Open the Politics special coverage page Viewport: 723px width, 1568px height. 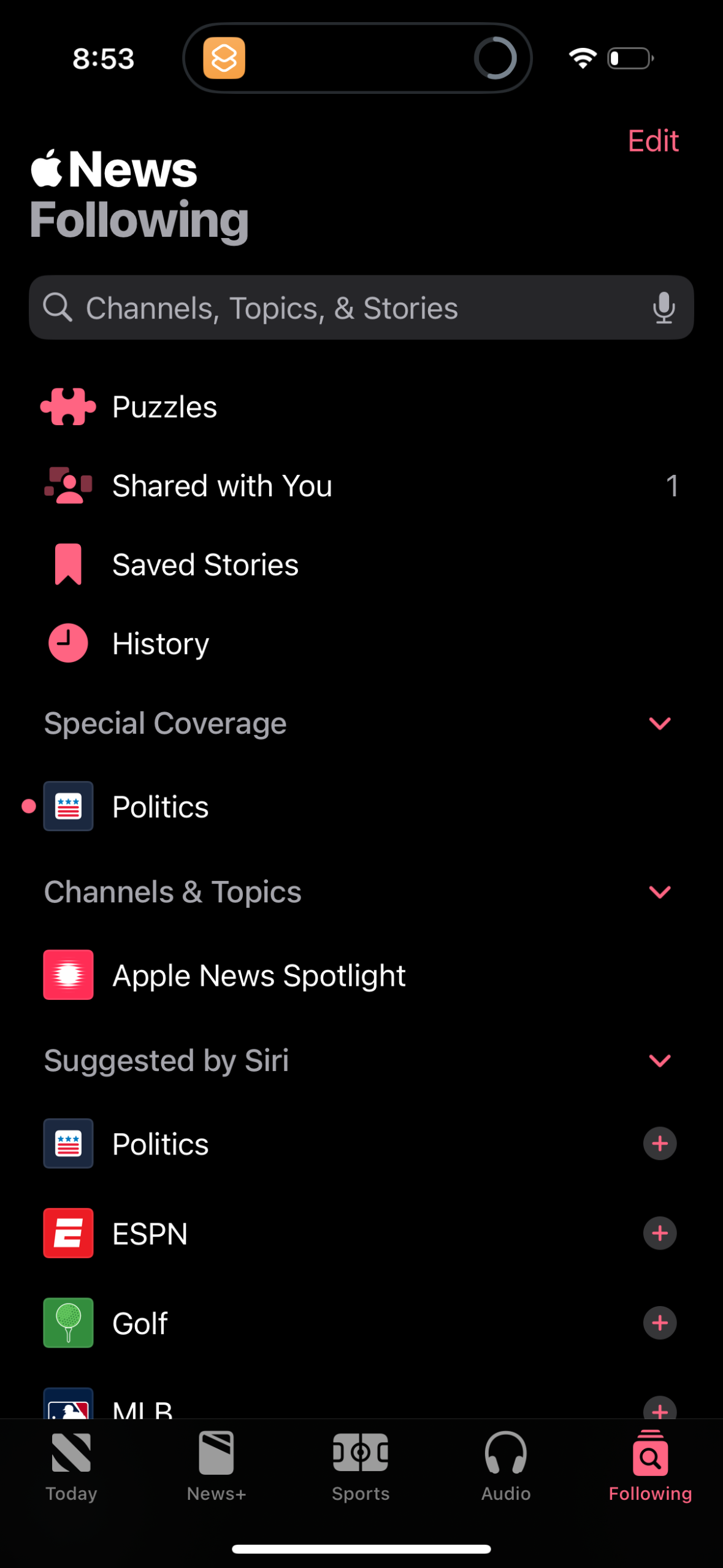coord(160,807)
